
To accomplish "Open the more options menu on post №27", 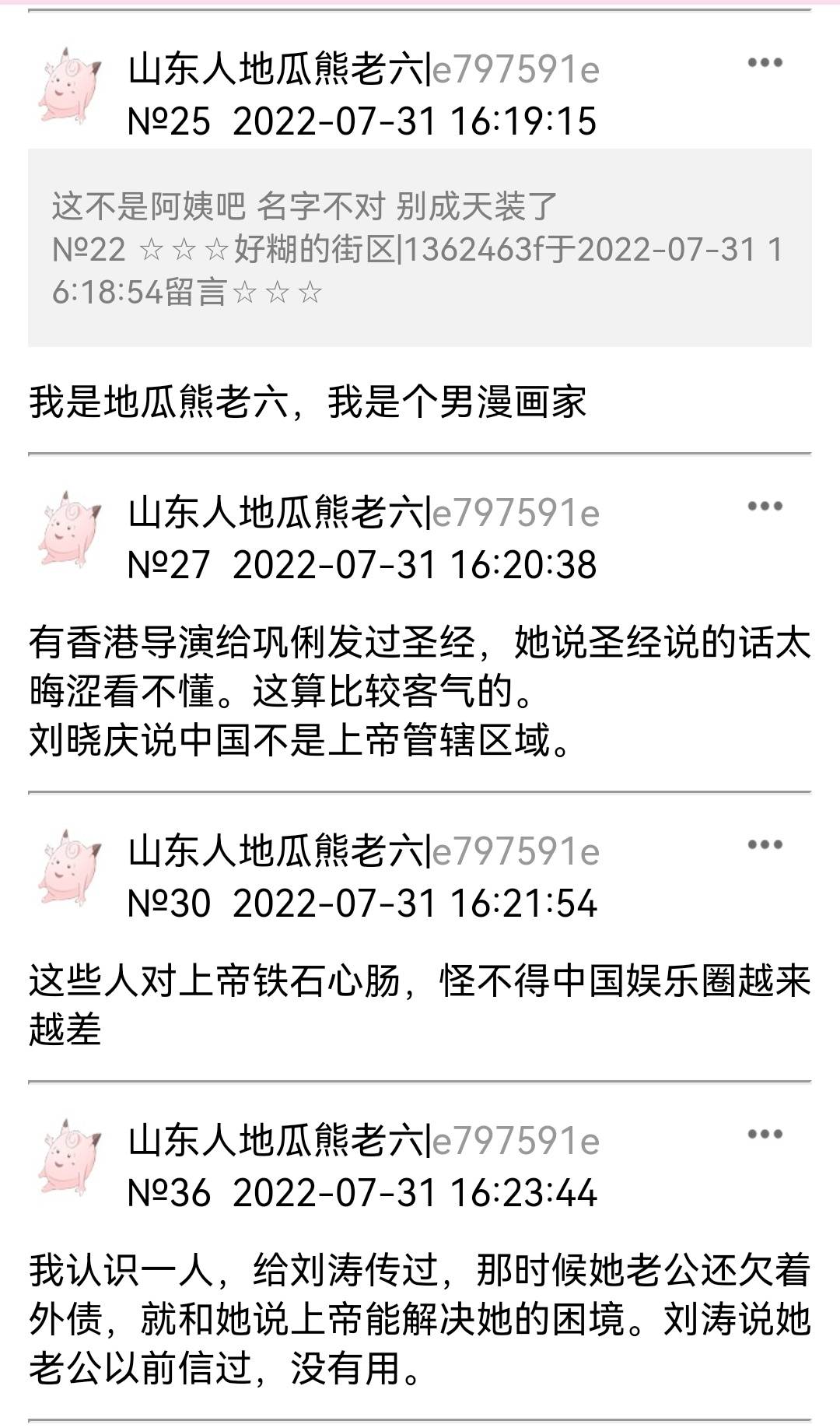I will tap(765, 507).
